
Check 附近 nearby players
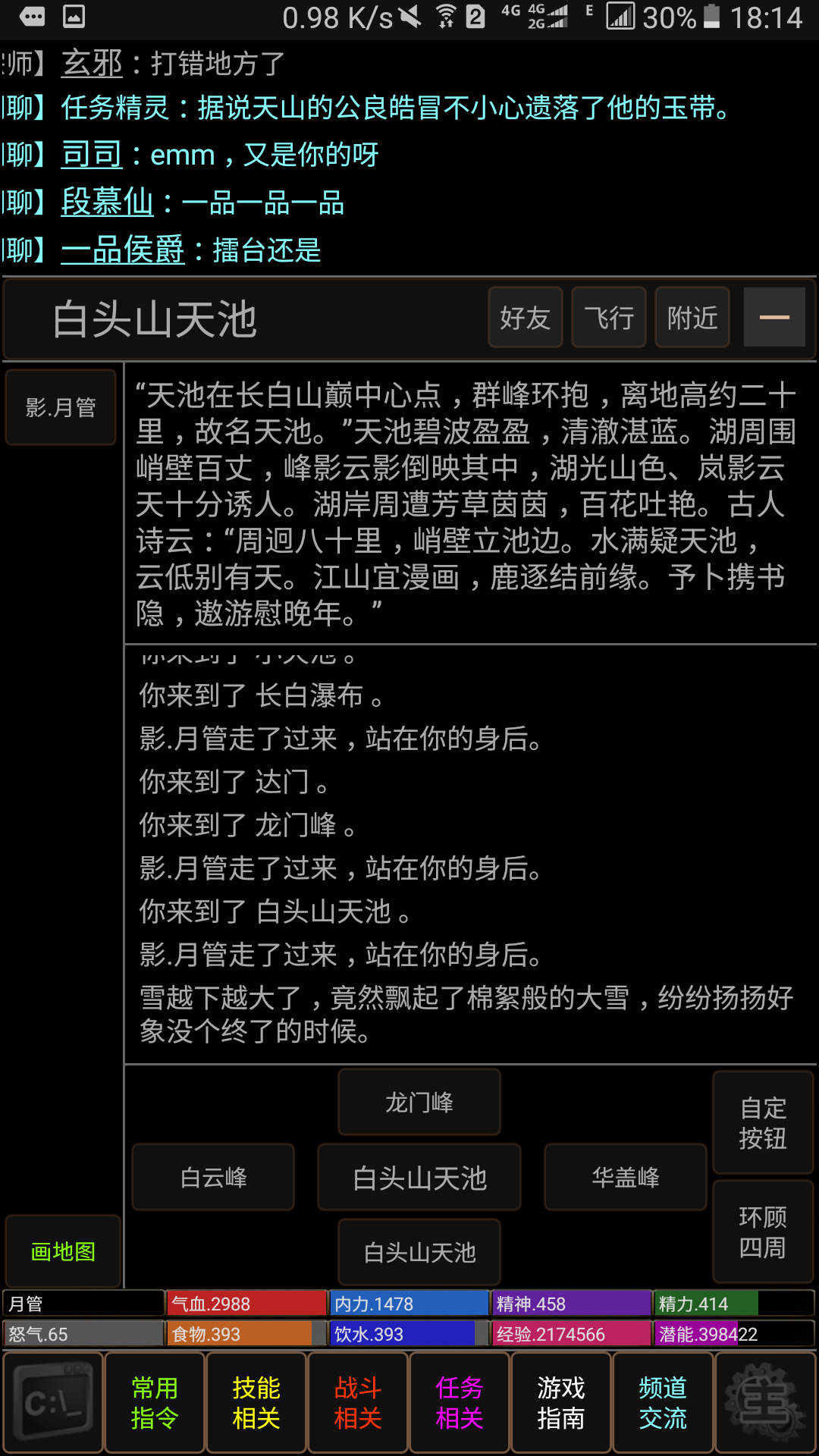tap(691, 317)
